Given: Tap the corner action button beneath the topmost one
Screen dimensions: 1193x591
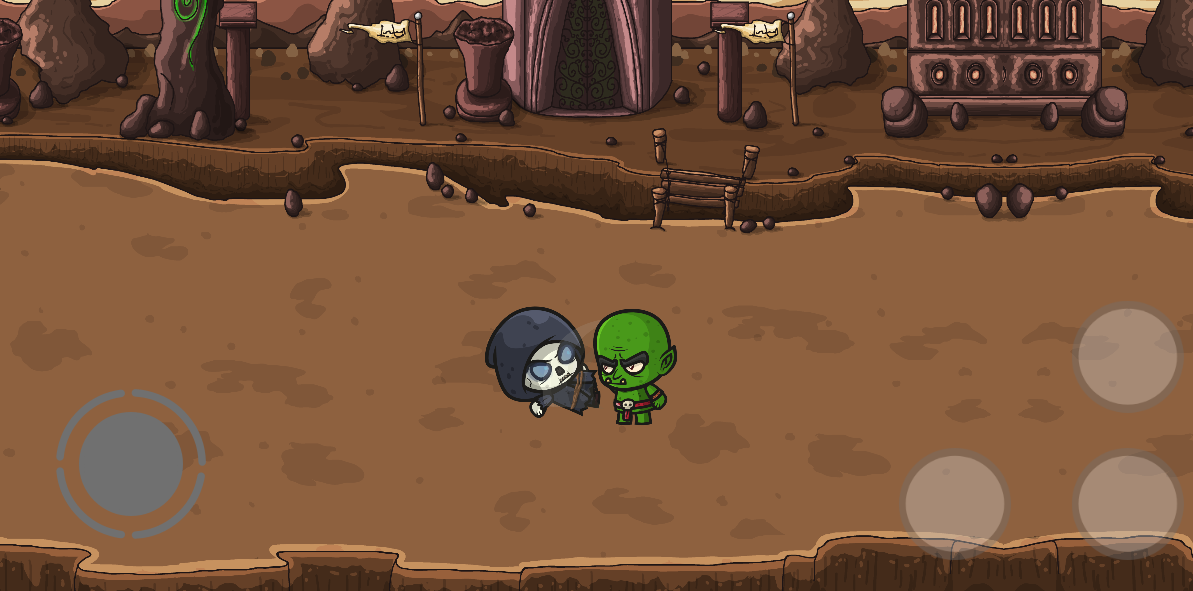Looking at the screenshot, I should [1128, 503].
